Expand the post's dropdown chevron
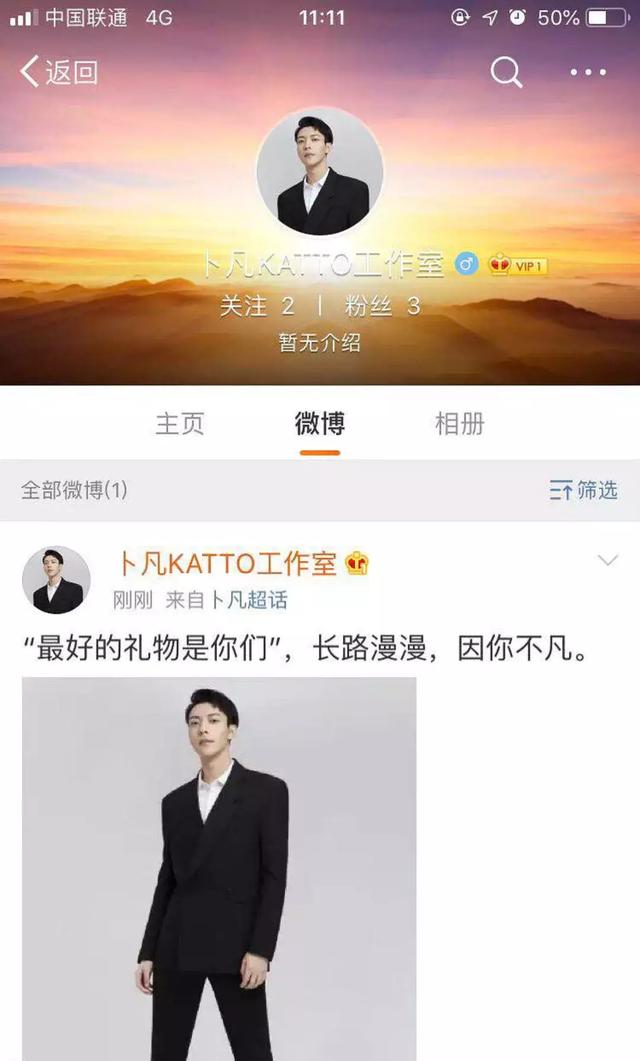The width and height of the screenshot is (640, 1061). [x=608, y=561]
